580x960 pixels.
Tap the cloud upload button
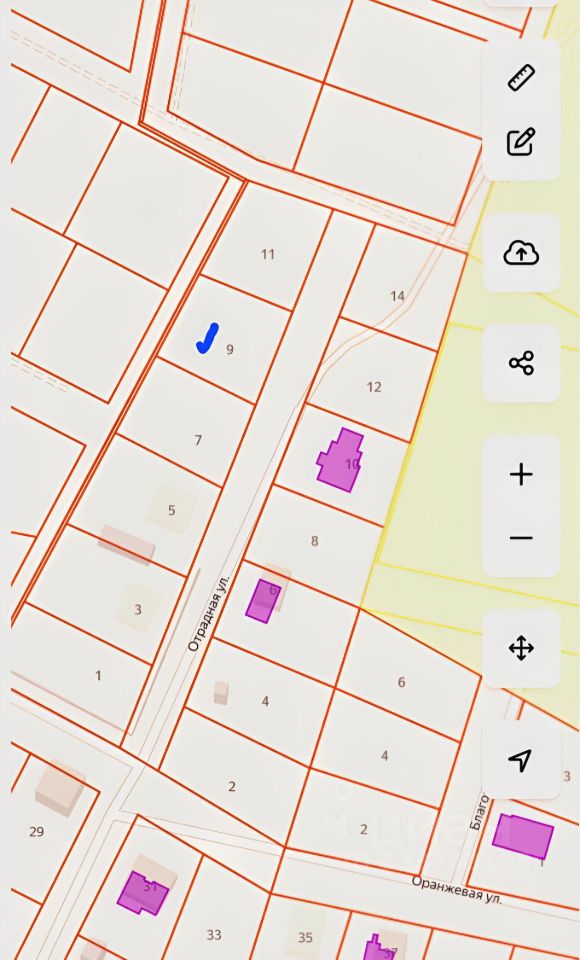(x=521, y=253)
